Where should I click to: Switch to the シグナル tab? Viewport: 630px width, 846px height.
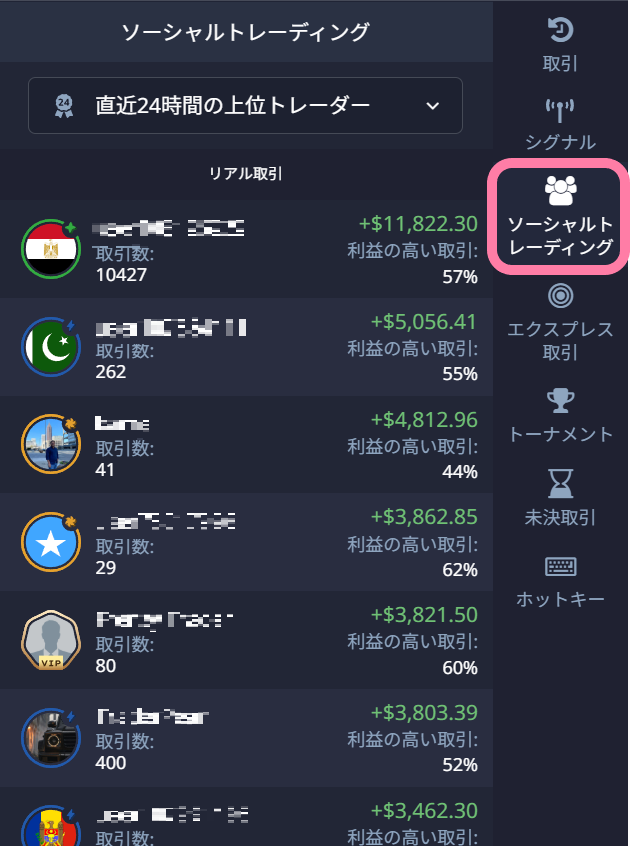point(560,124)
